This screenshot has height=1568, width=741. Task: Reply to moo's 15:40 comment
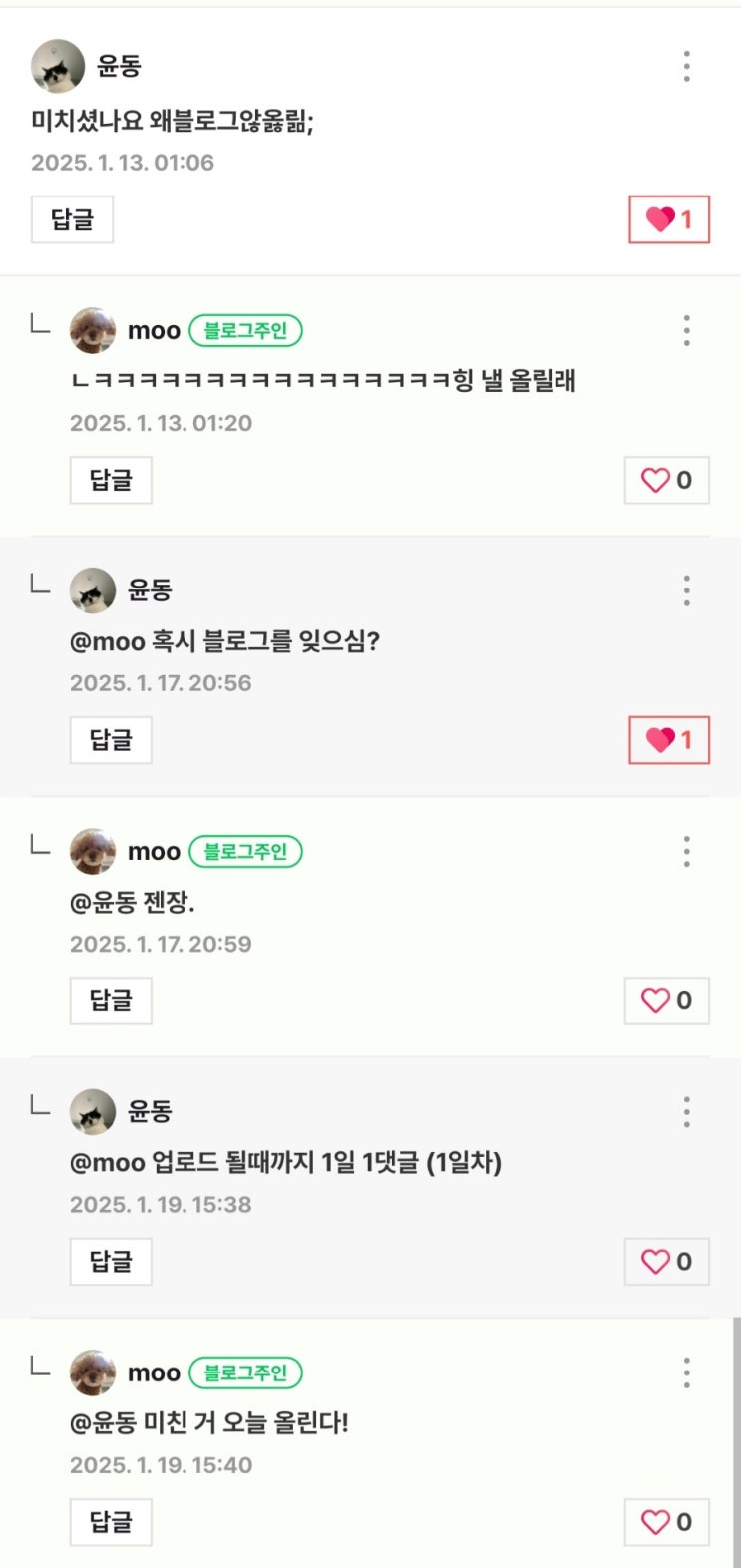click(x=111, y=1522)
